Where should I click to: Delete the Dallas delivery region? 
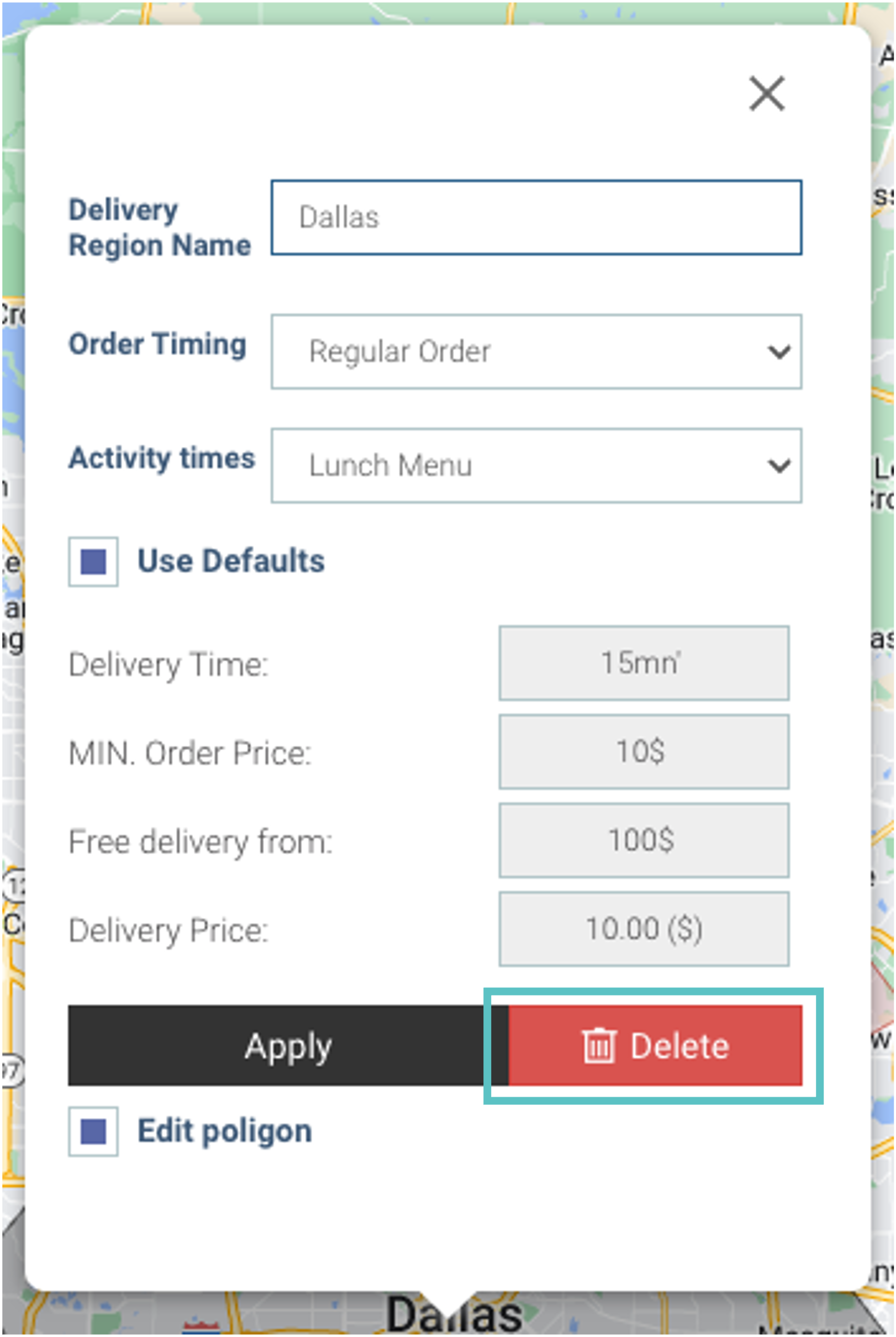[655, 1046]
